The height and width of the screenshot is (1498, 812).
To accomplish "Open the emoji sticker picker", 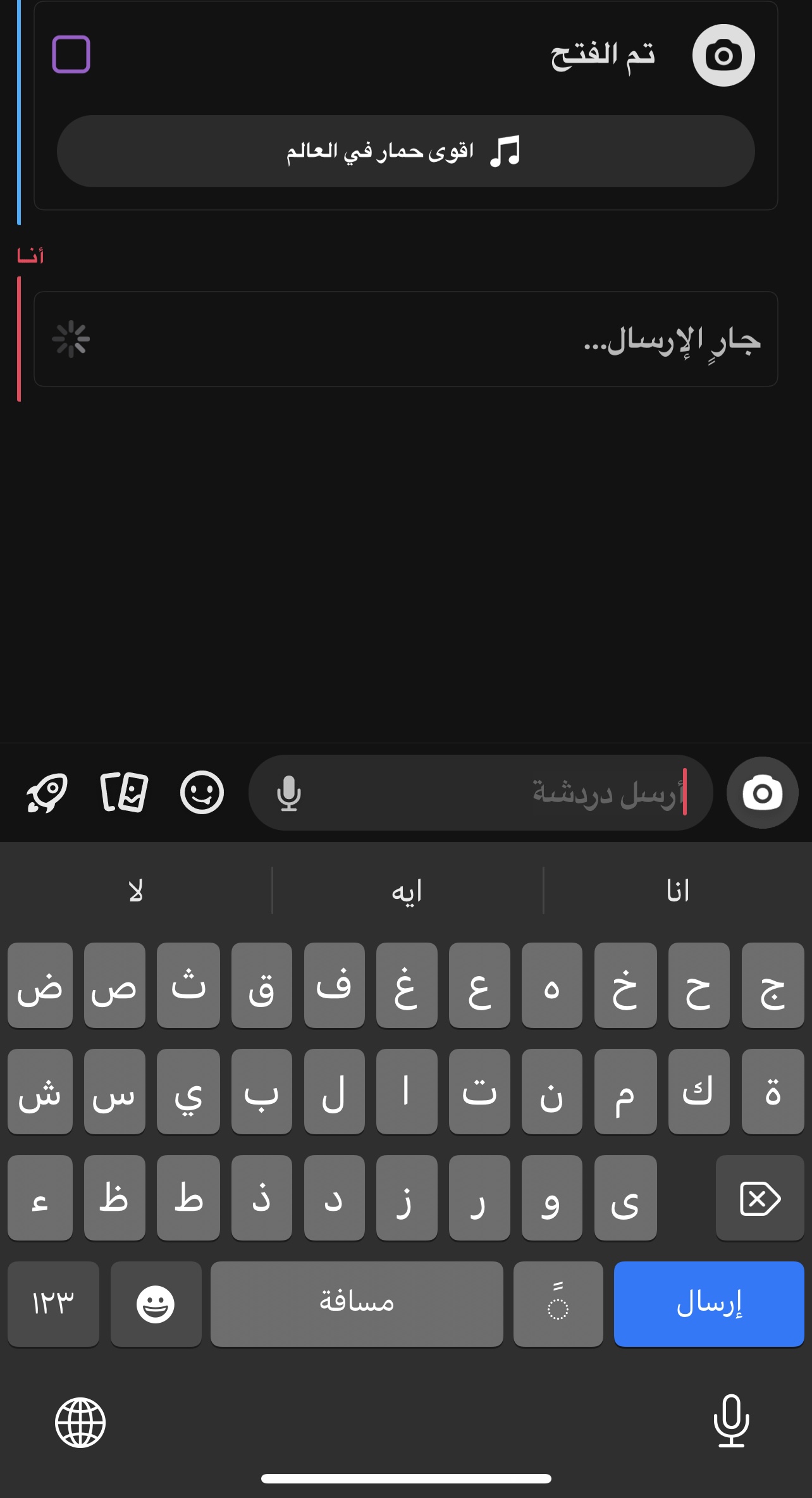I will coord(202,792).
